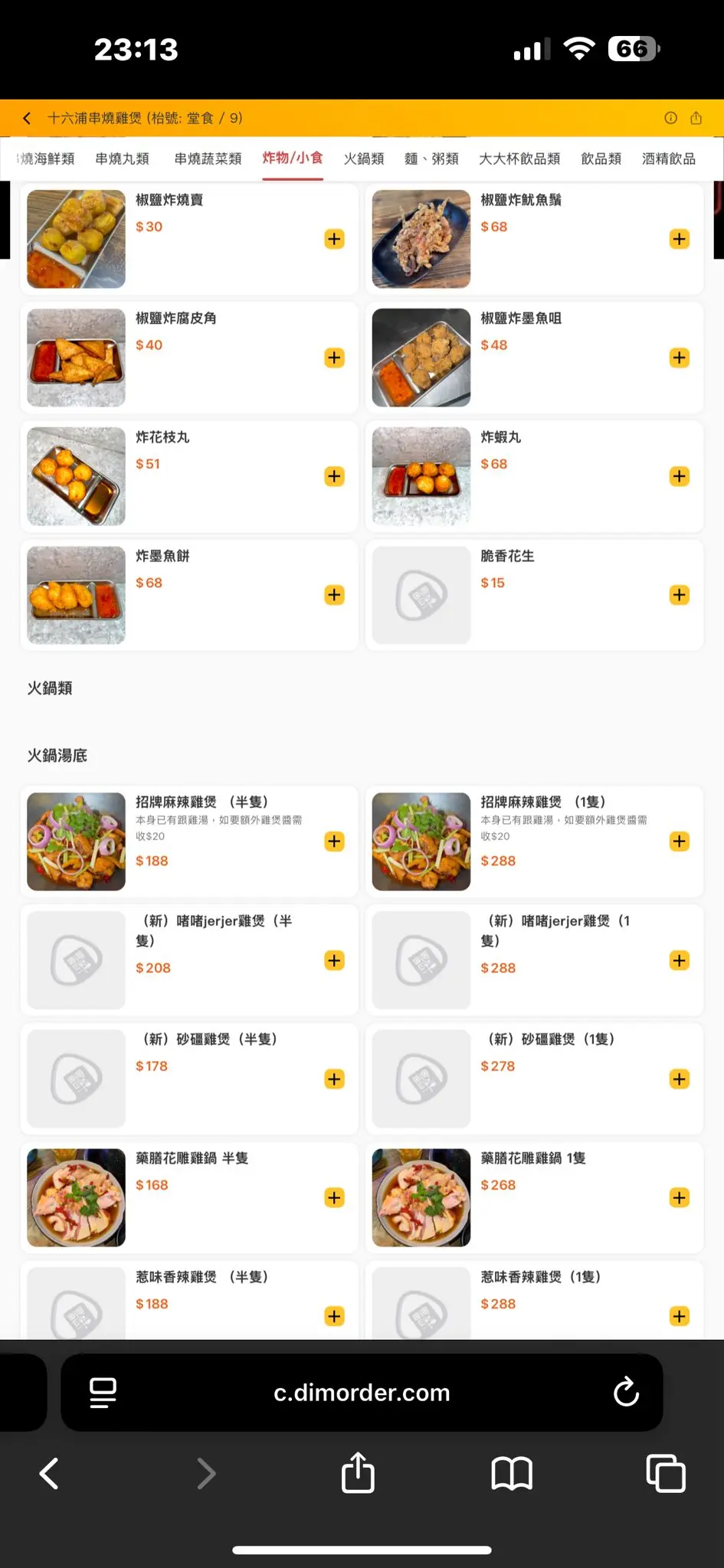Share the restaurant menu page

[696, 118]
